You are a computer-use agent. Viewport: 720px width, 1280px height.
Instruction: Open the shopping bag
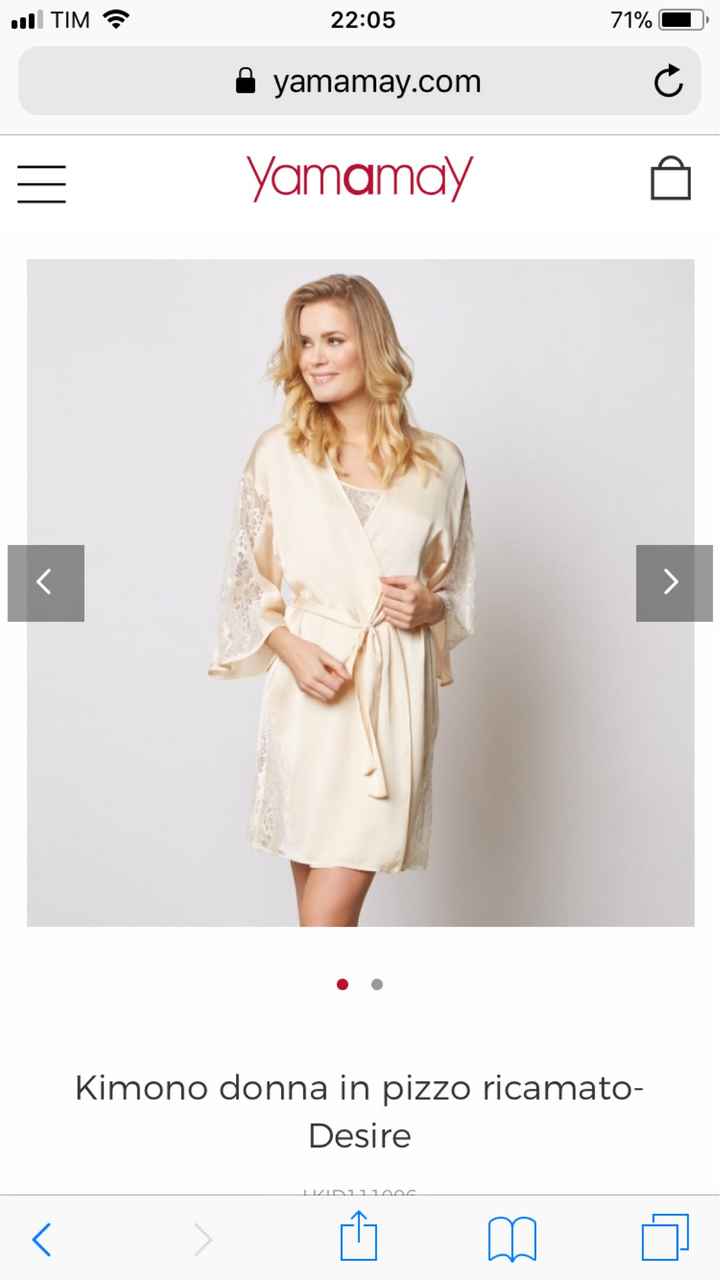pyautogui.click(x=670, y=180)
